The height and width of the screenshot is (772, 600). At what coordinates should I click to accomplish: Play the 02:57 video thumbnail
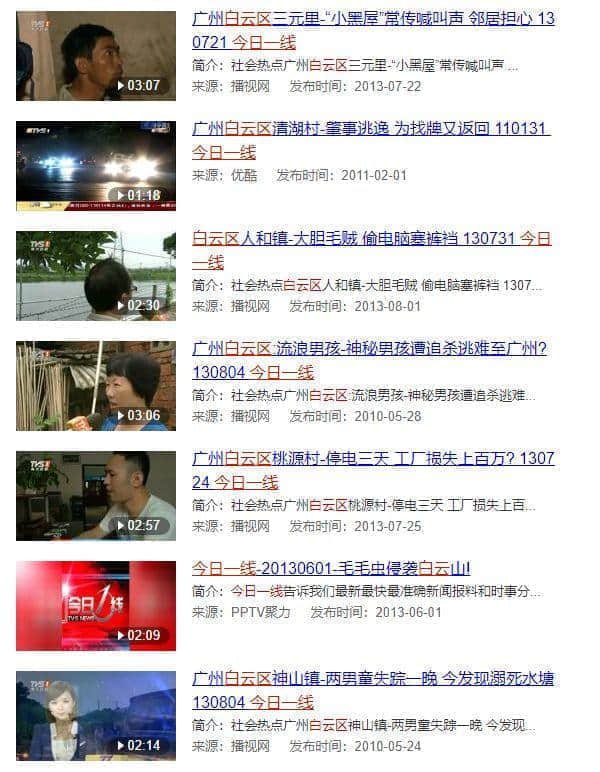pos(96,496)
